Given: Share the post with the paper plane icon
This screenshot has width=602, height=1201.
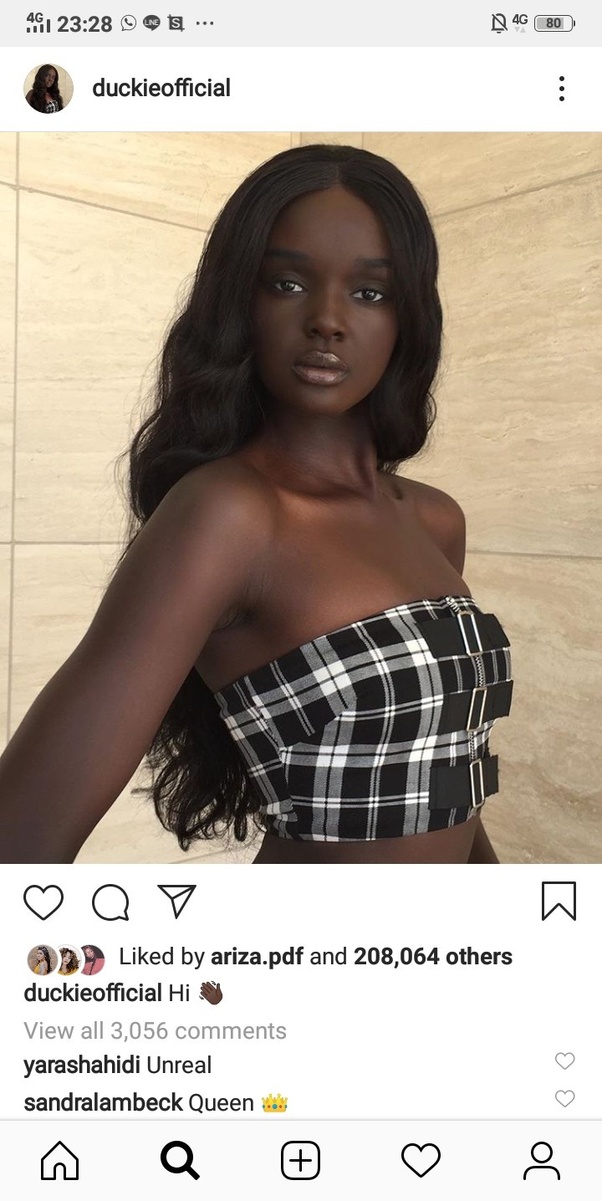Looking at the screenshot, I should click(177, 901).
